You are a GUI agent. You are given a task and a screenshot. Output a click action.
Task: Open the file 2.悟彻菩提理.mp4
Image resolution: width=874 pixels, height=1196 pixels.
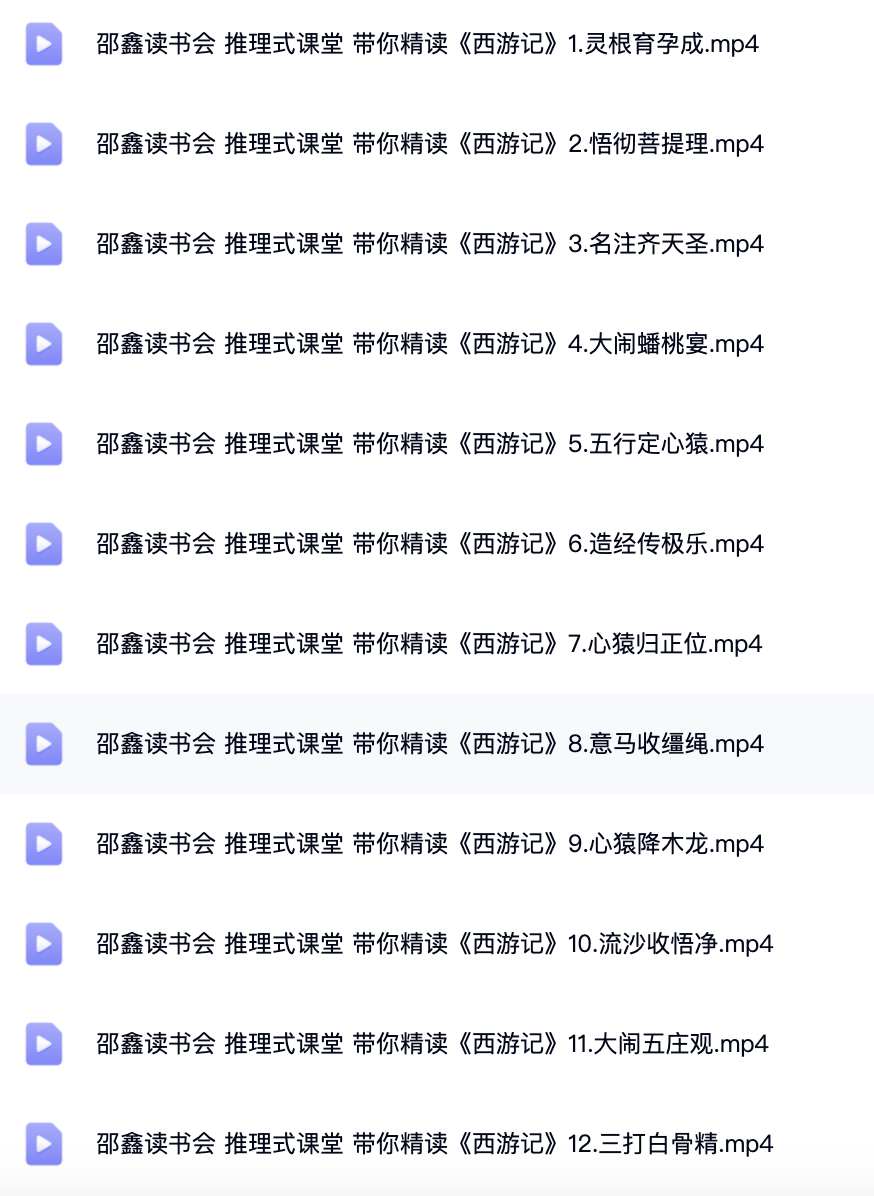coord(420,144)
